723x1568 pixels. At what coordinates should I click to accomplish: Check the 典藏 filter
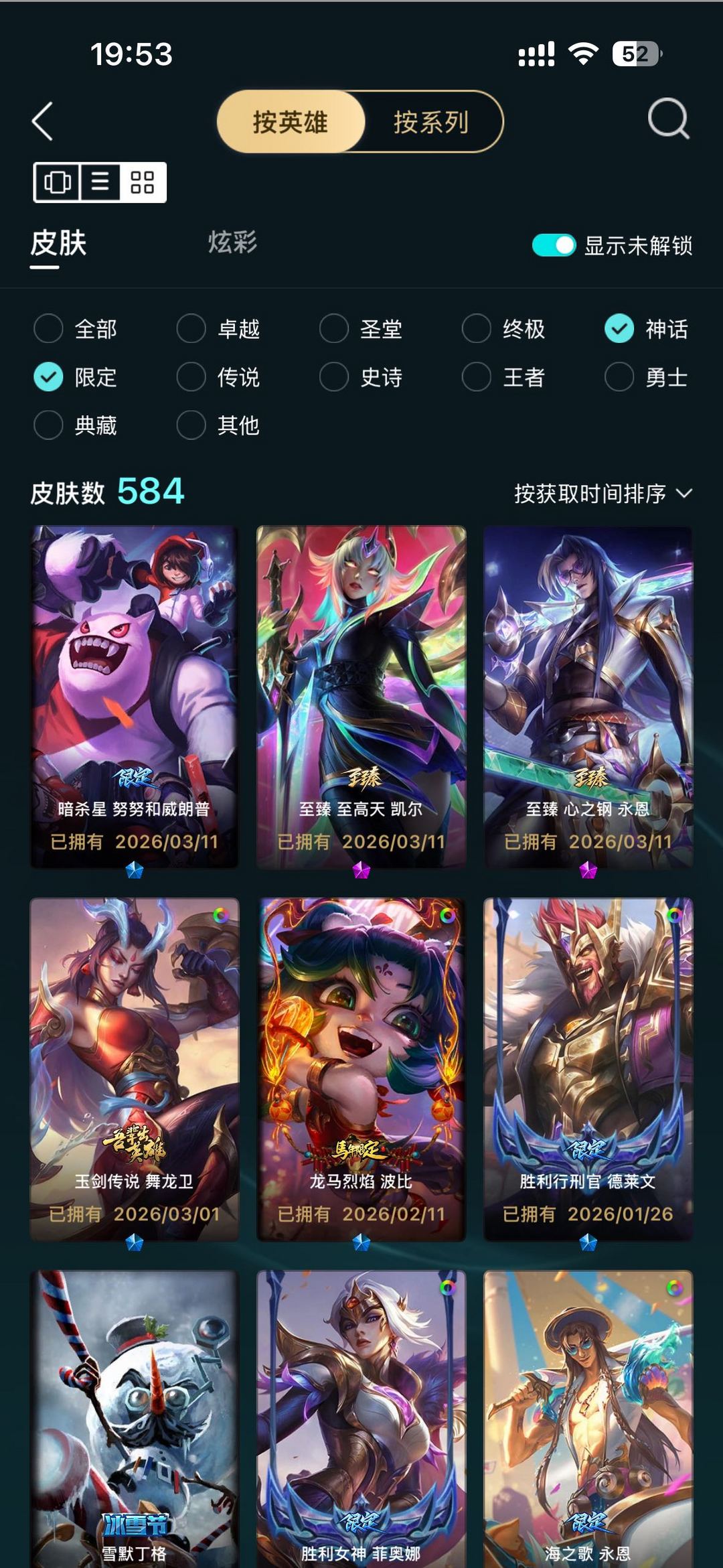pyautogui.click(x=48, y=425)
